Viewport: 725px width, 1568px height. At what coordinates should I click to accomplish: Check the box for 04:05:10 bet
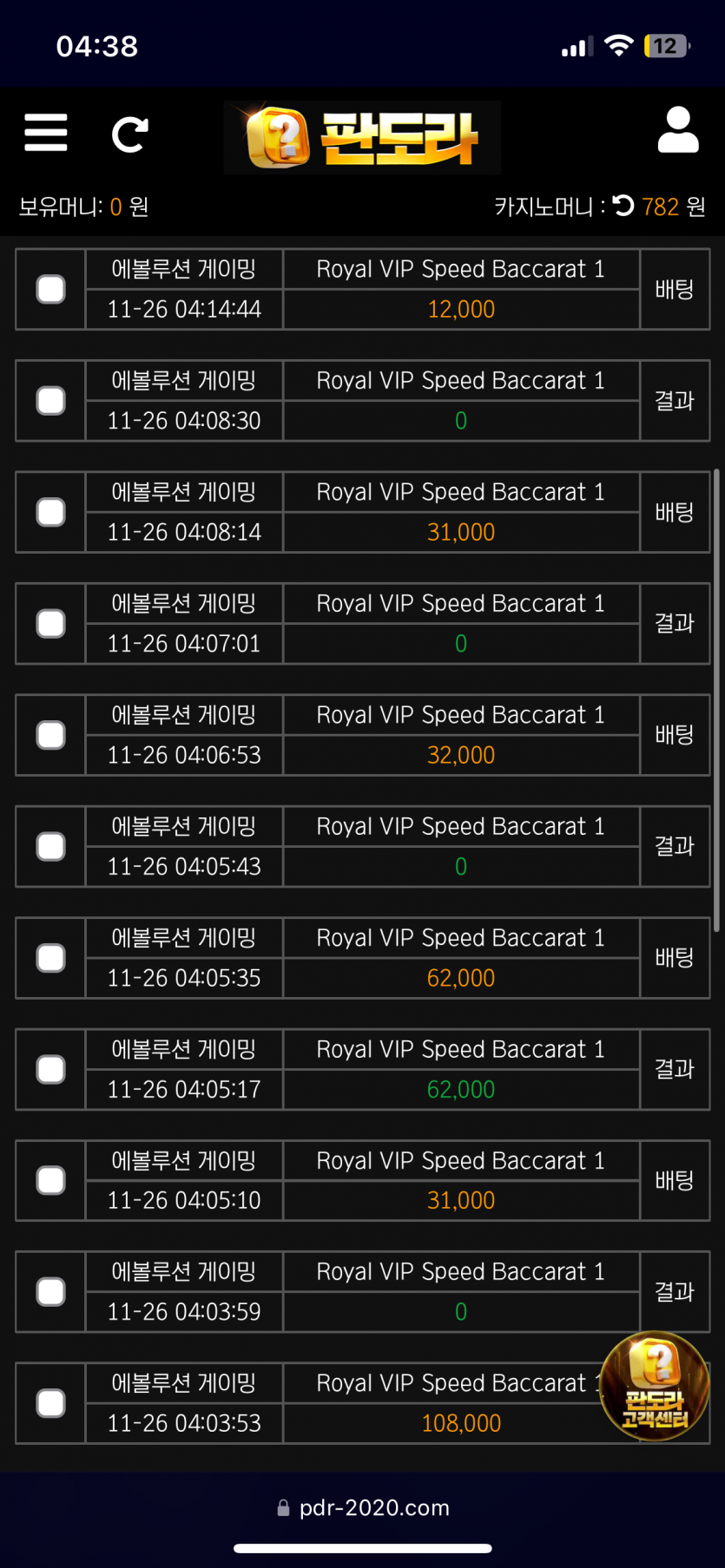51,1180
